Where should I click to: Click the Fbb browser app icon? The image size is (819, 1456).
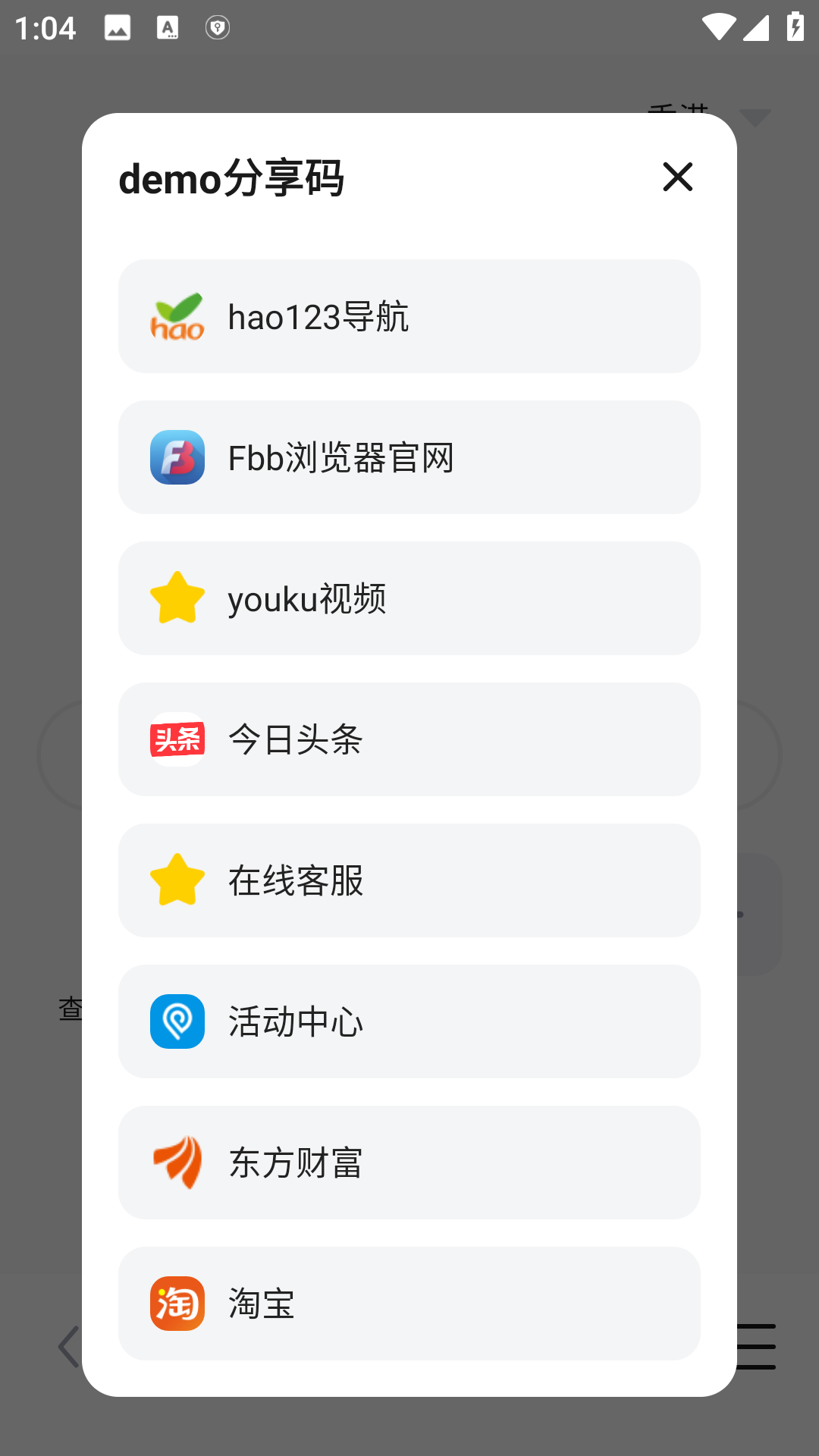[x=177, y=457]
